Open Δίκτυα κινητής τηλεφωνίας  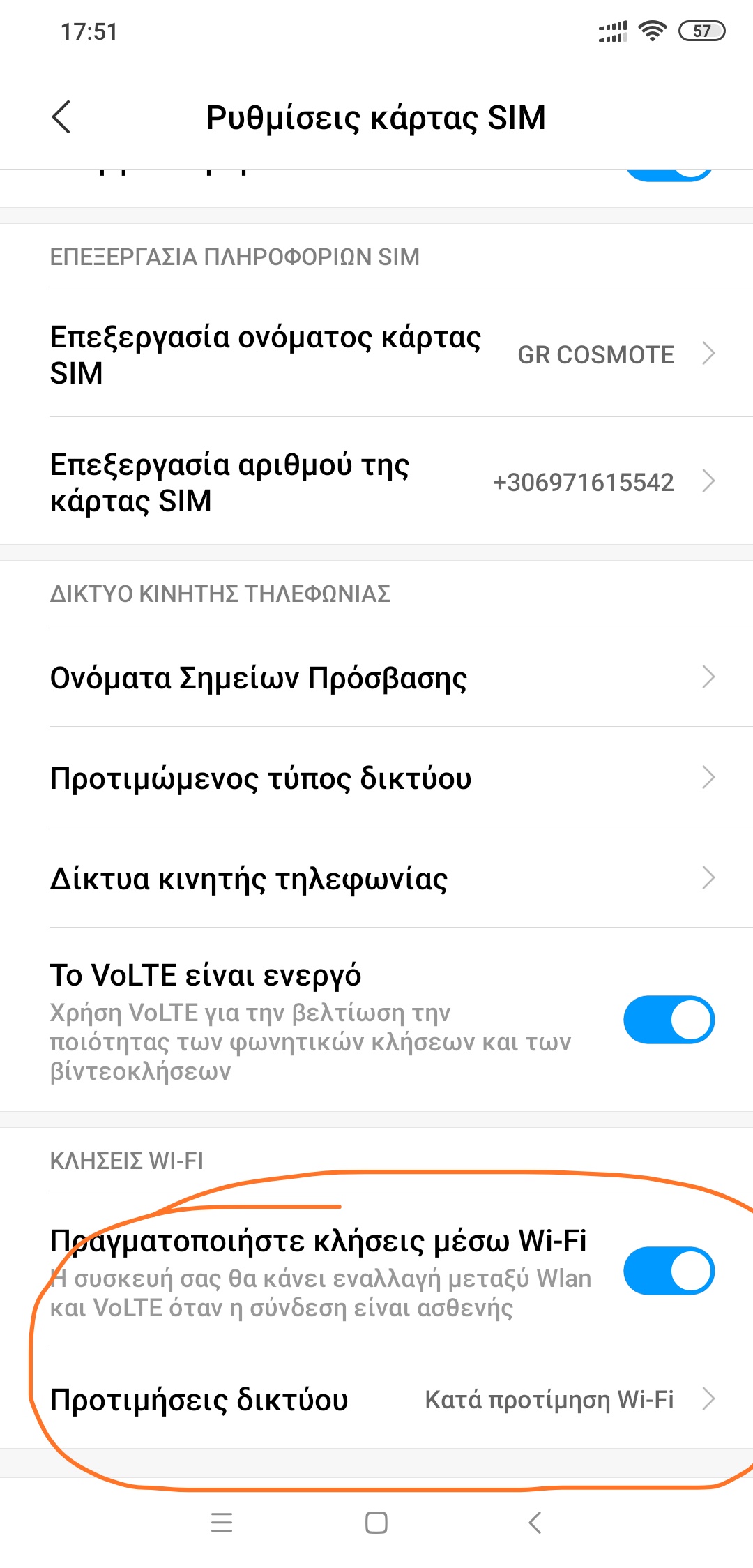click(376, 878)
